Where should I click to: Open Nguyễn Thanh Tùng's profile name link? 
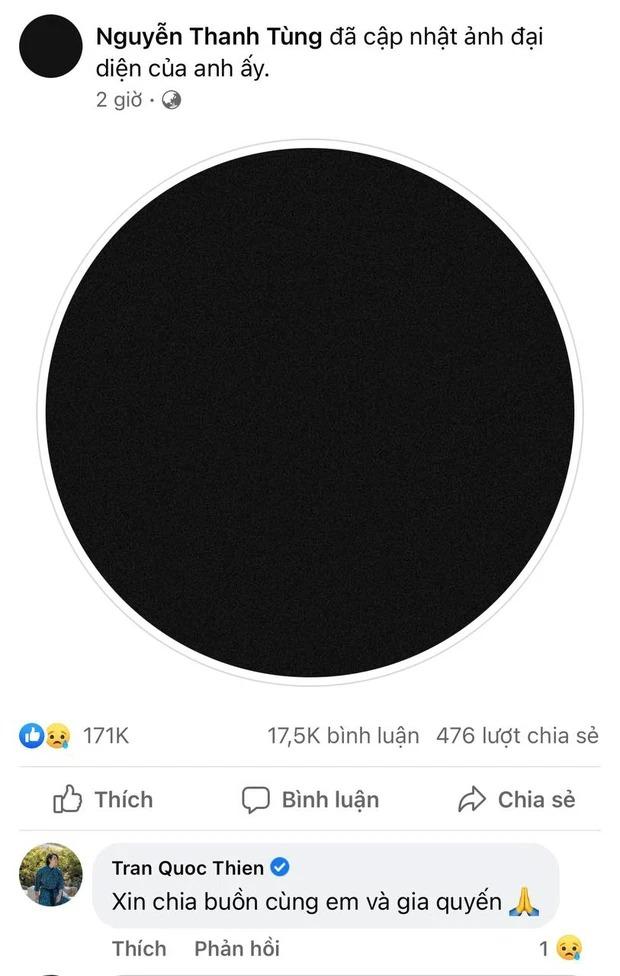[209, 38]
